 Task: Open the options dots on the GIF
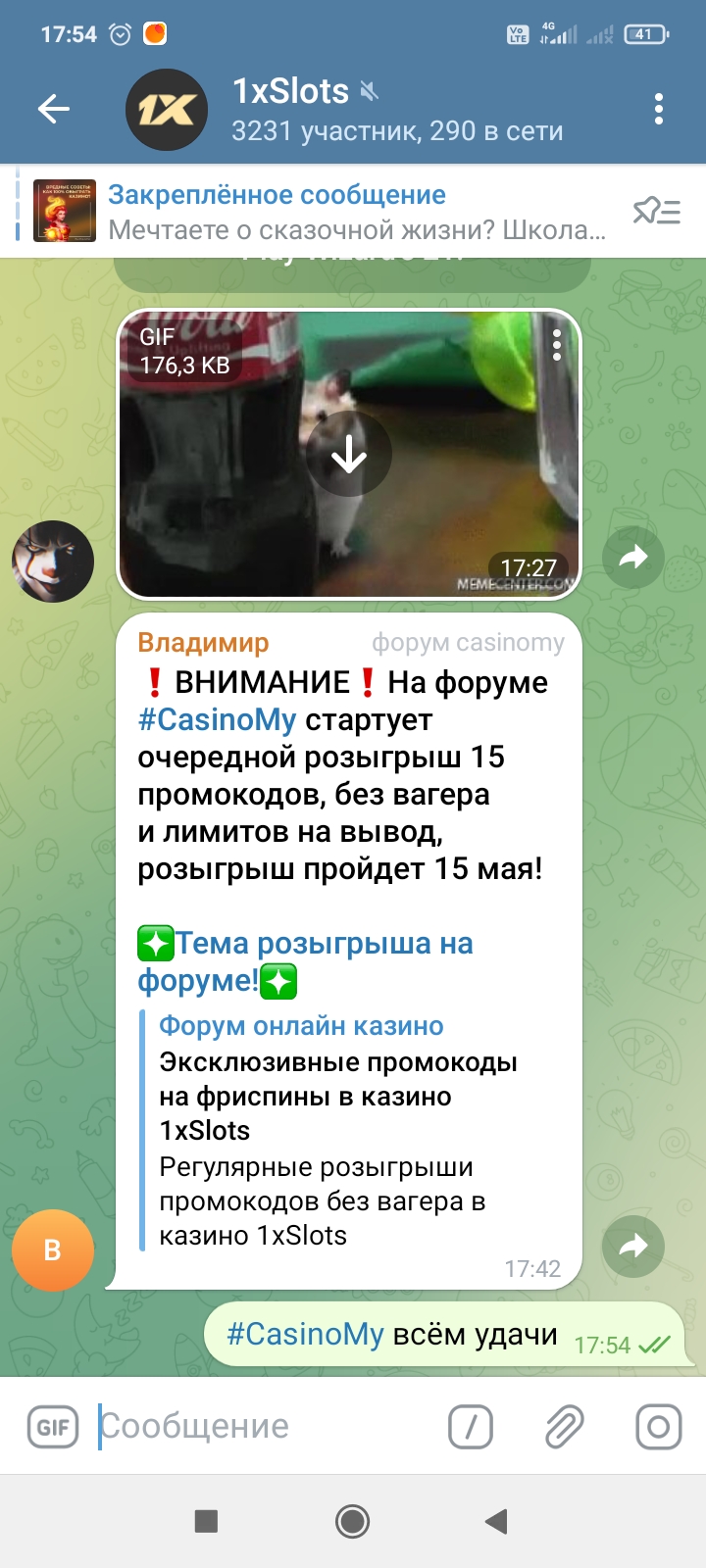(557, 345)
